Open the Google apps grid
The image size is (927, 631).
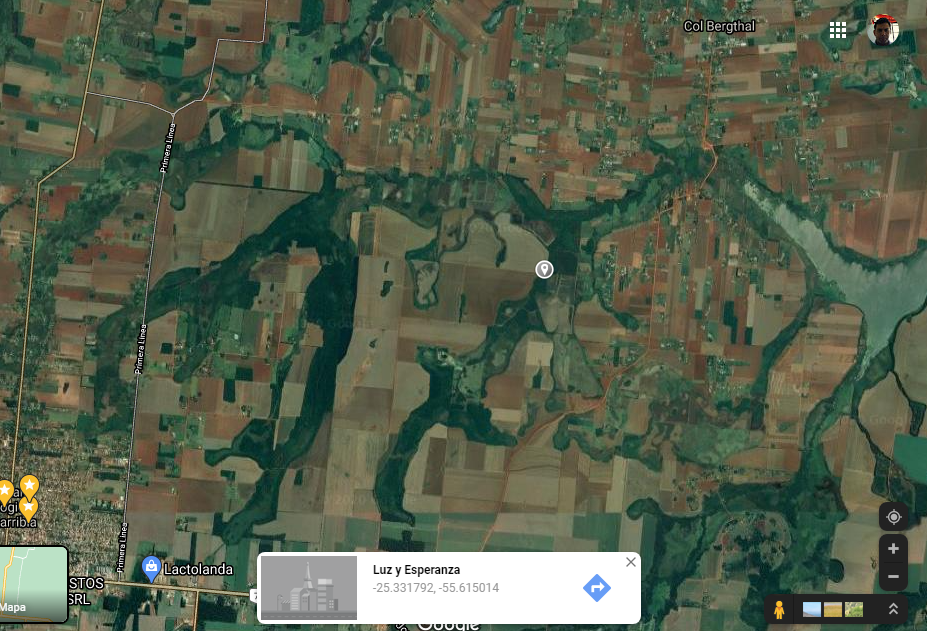[x=838, y=30]
